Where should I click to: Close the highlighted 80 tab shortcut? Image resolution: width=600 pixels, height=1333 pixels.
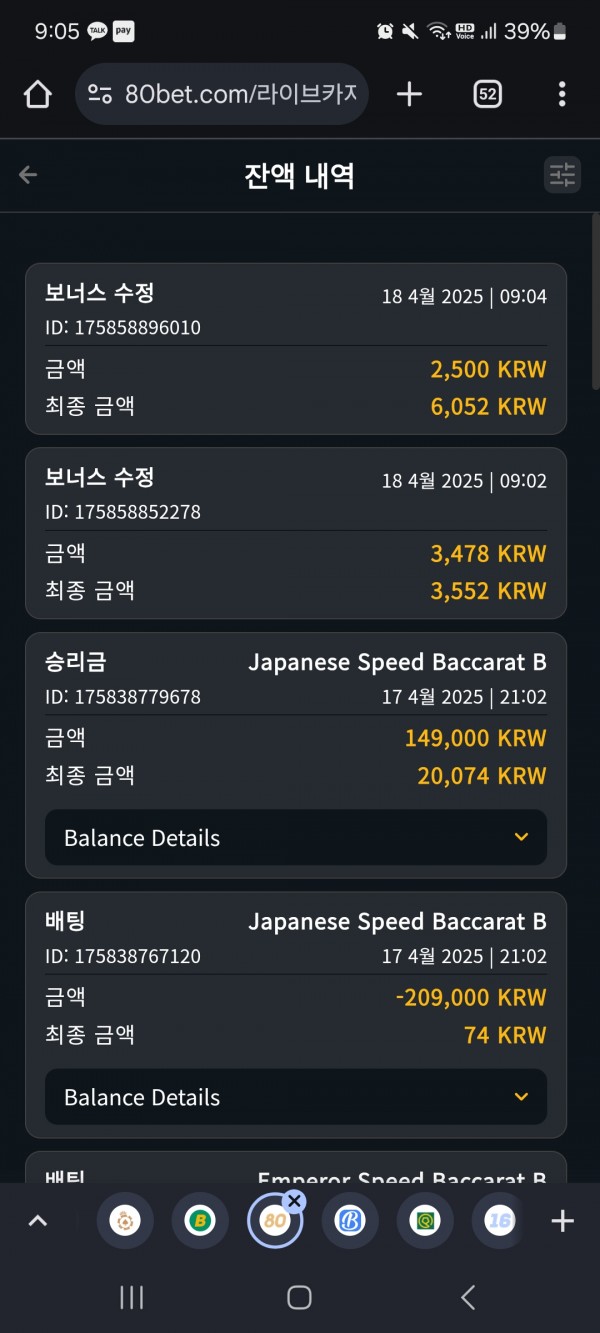point(294,1201)
